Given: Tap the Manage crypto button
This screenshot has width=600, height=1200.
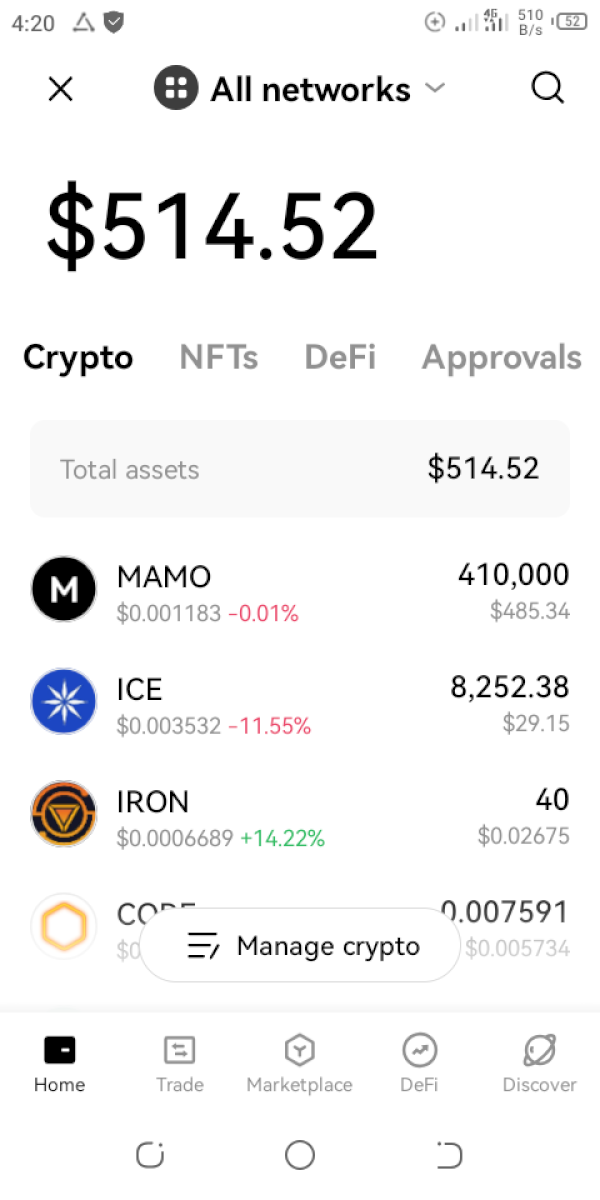Looking at the screenshot, I should pyautogui.click(x=300, y=946).
